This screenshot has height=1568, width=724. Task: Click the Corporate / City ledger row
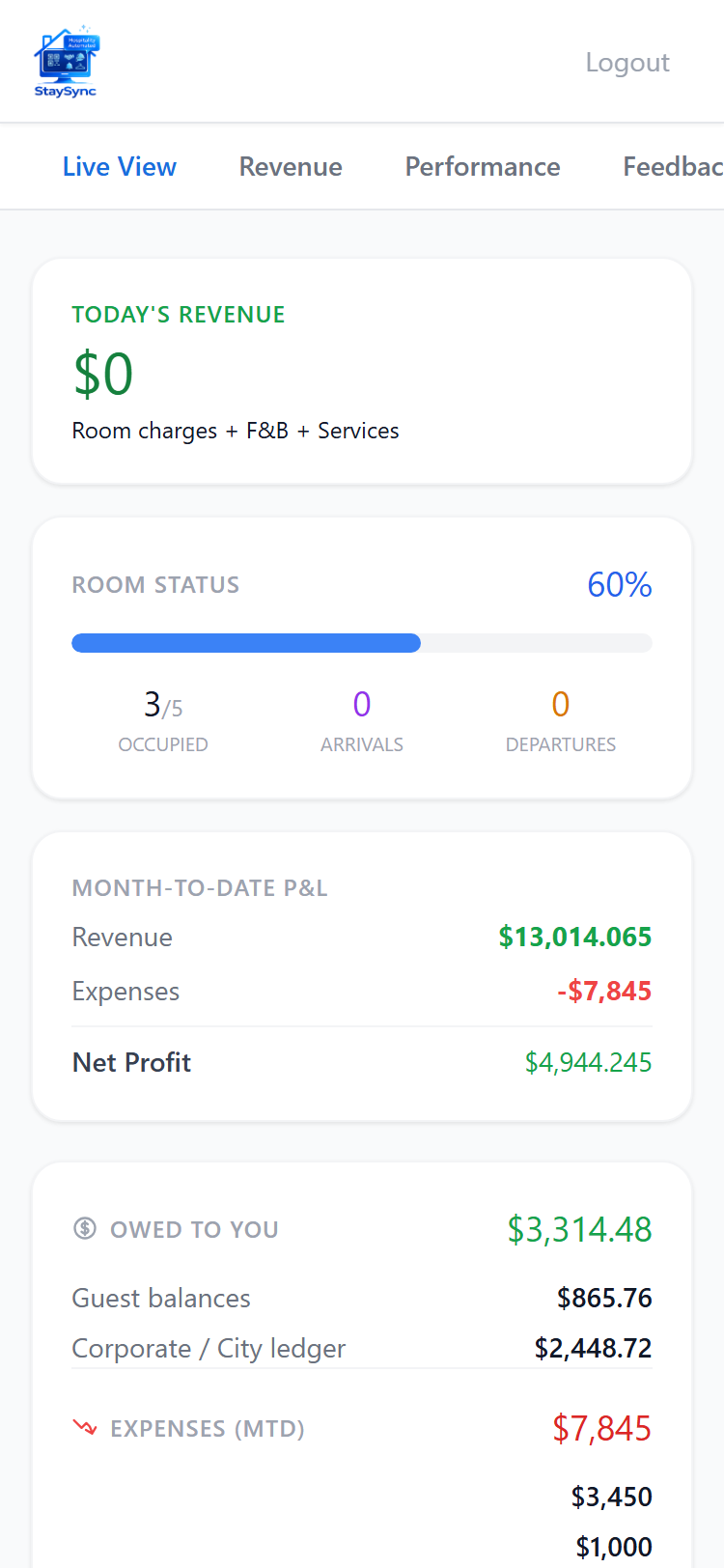[362, 1348]
